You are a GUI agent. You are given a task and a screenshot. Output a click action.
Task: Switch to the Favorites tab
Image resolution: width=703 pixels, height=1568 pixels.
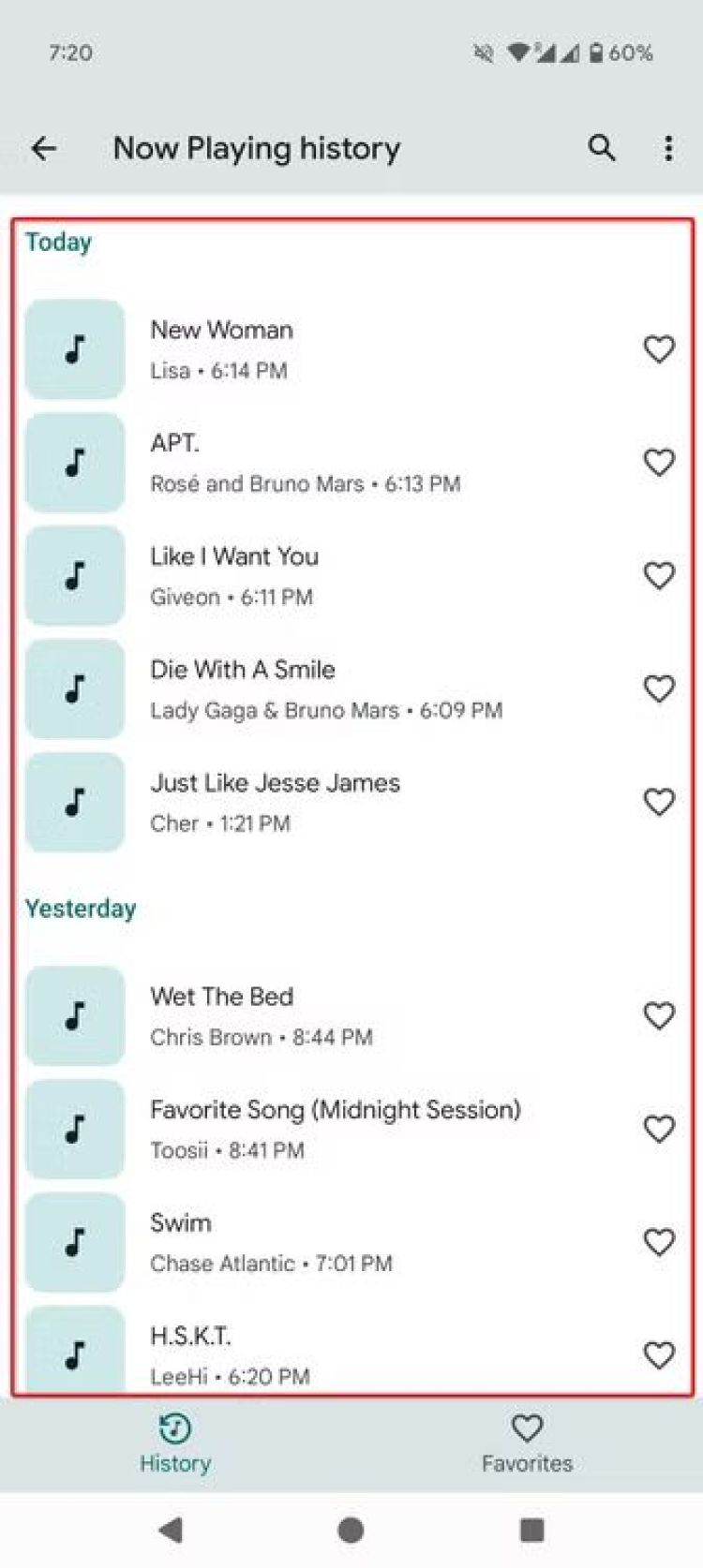tap(527, 1443)
